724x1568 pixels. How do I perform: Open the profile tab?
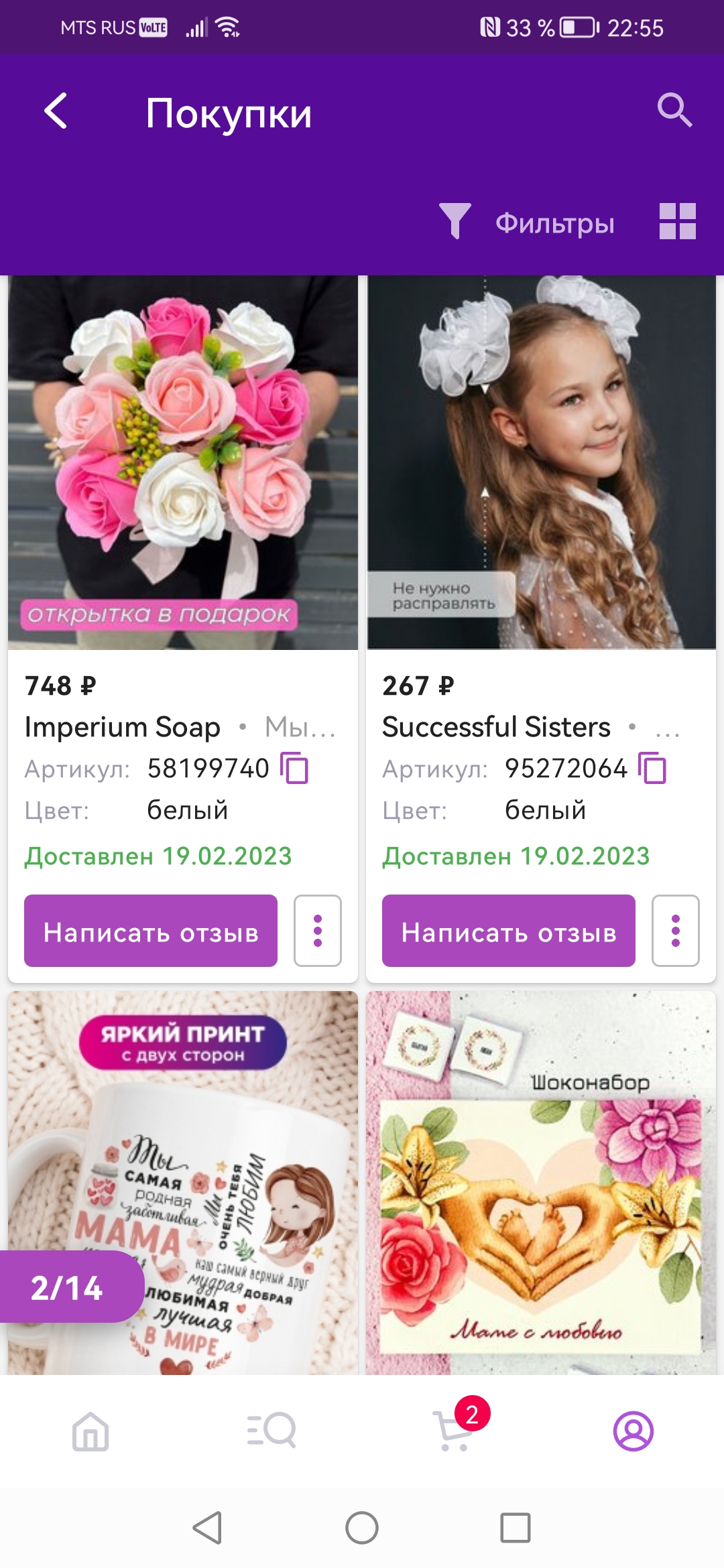coord(633,1431)
